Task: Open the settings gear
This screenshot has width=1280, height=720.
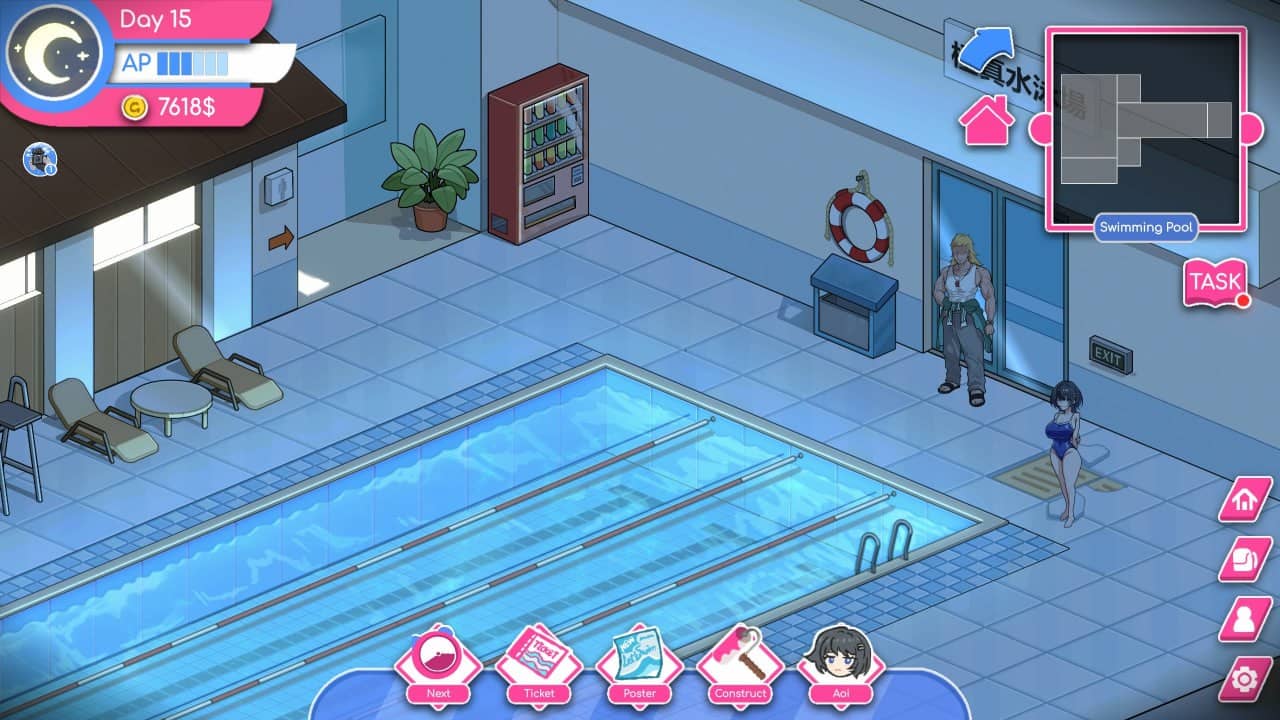Action: pos(1246,680)
